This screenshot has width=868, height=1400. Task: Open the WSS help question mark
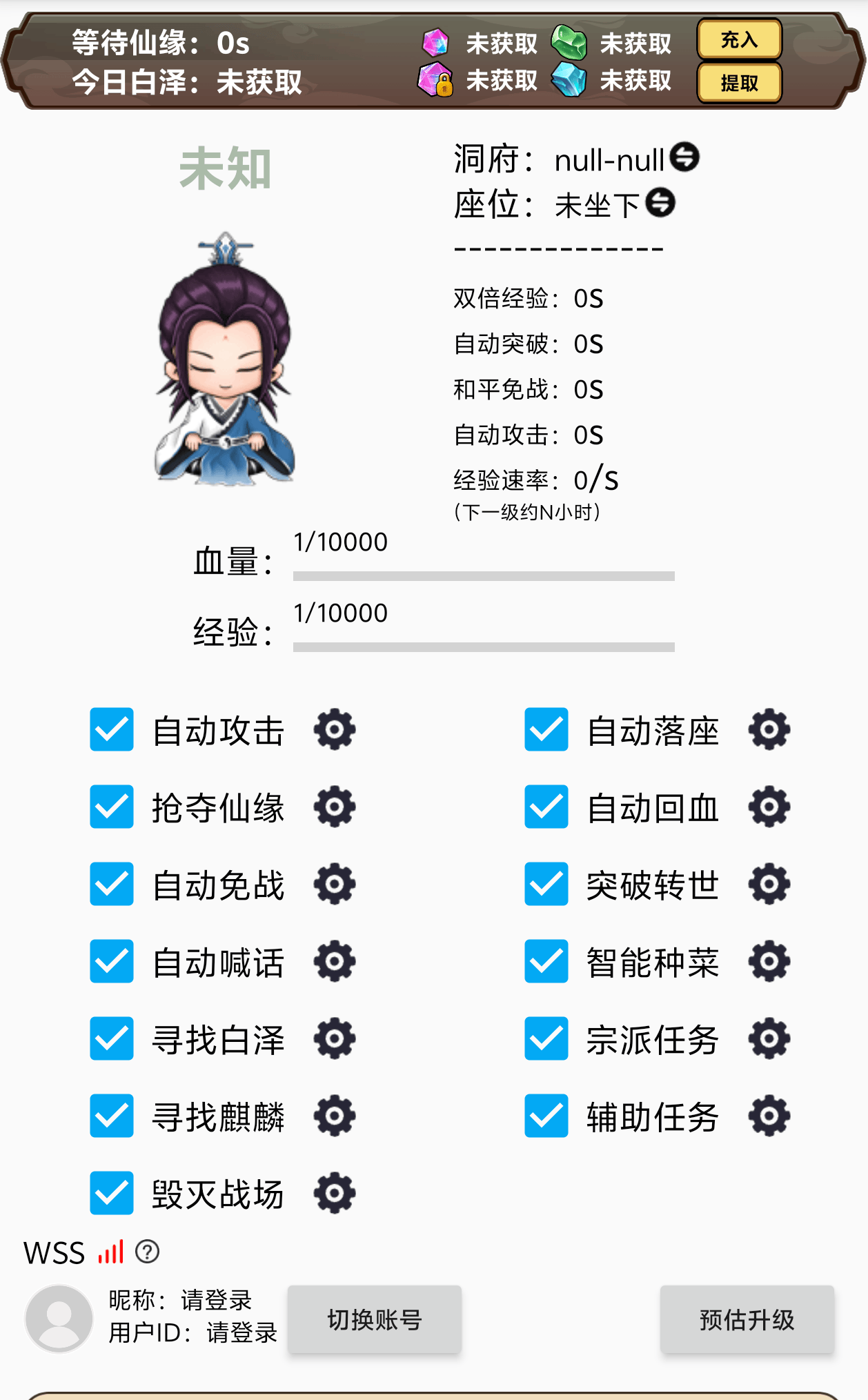(147, 1251)
